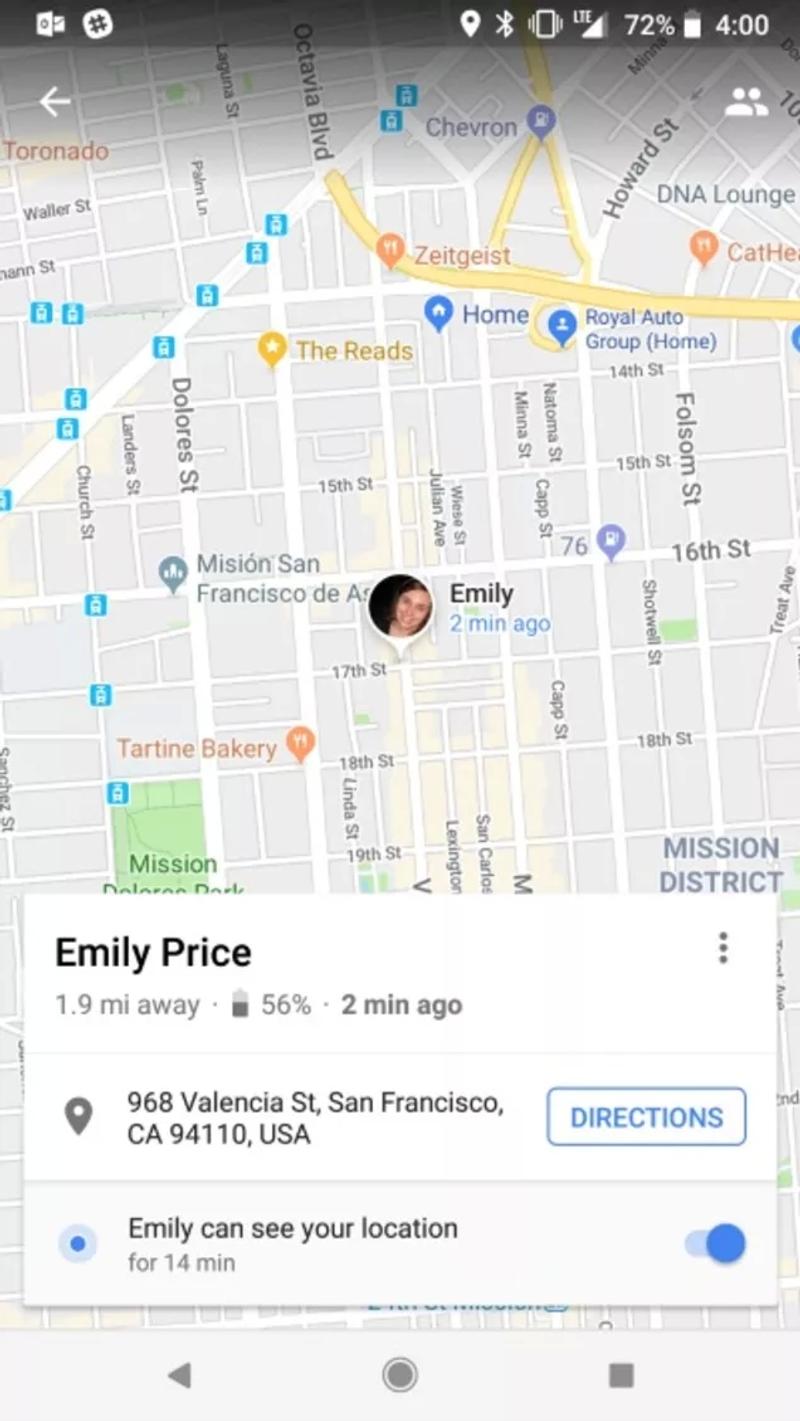
Task: Open the location sharing people icon
Action: pos(746,101)
